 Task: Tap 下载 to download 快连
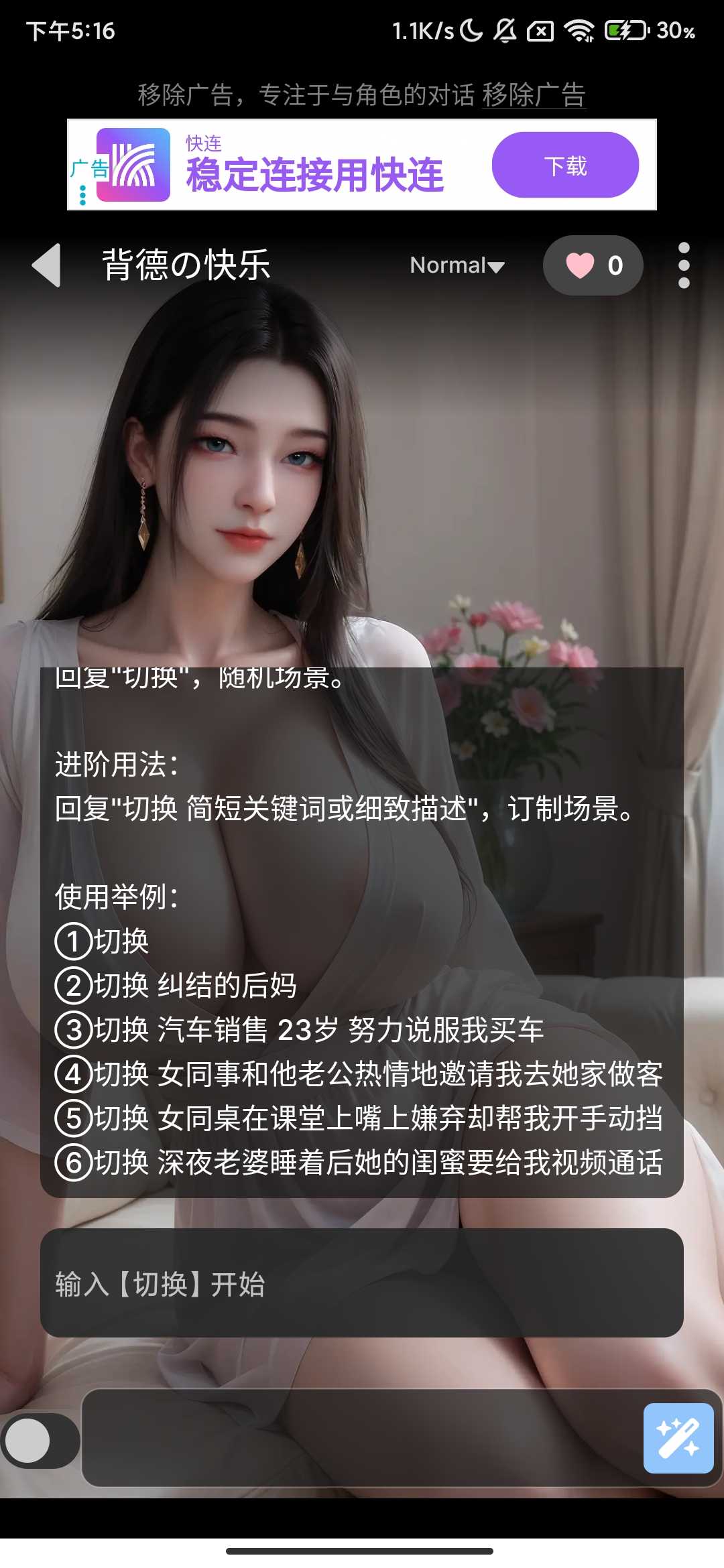[x=565, y=164]
